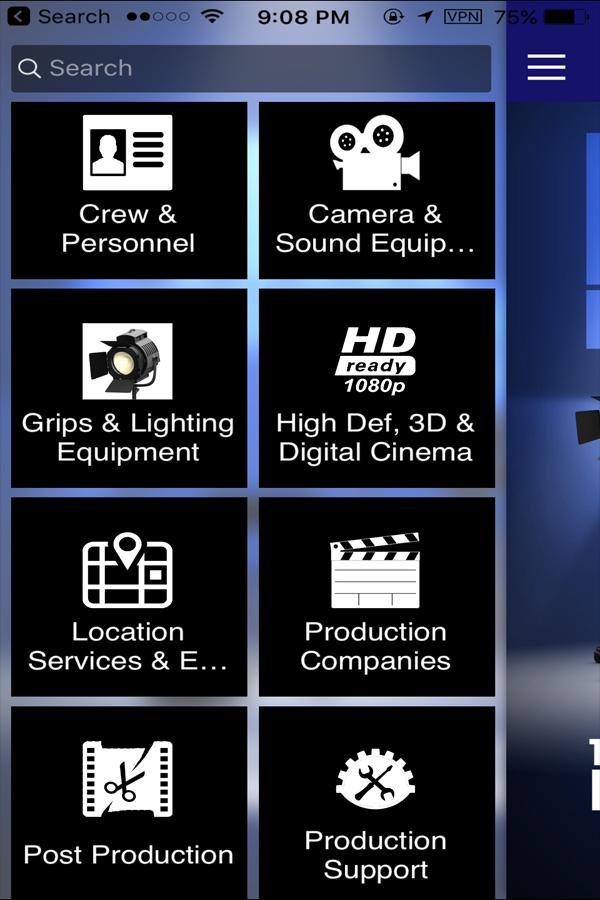Image resolution: width=600 pixels, height=900 pixels.
Task: Open High Def, 3D & Digital Cinema
Action: point(376,388)
